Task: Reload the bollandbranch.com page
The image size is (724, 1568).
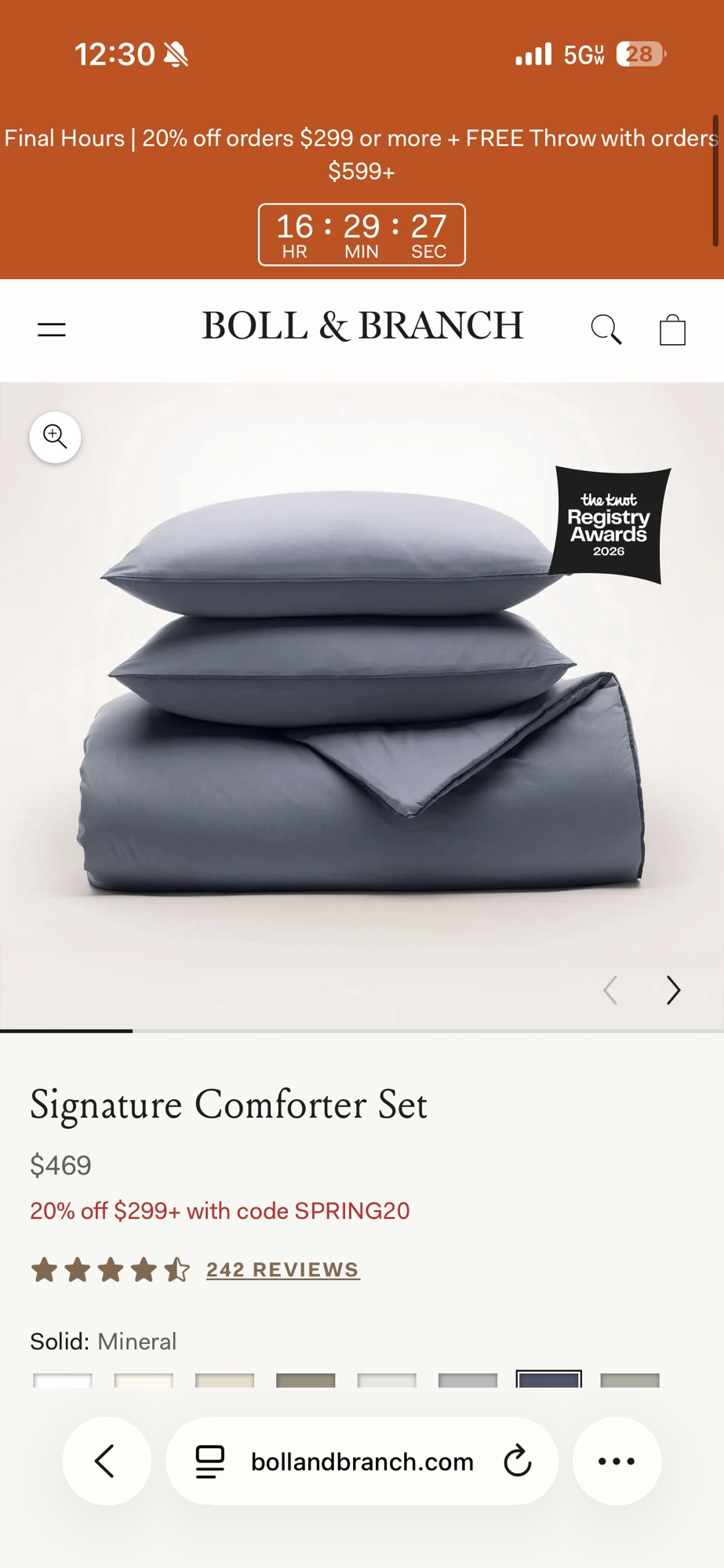Action: pyautogui.click(x=518, y=1461)
